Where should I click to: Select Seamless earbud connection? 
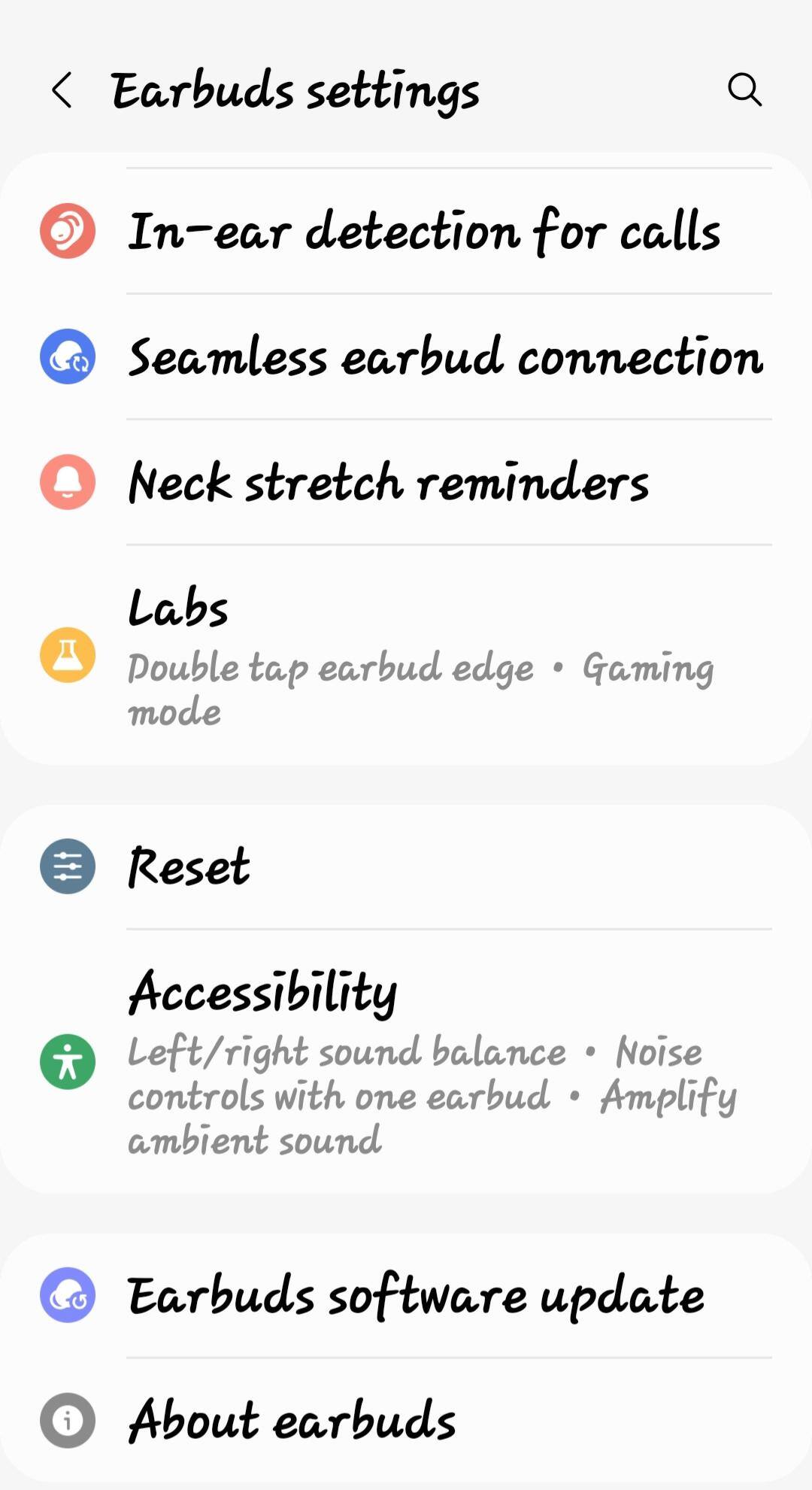coord(445,357)
